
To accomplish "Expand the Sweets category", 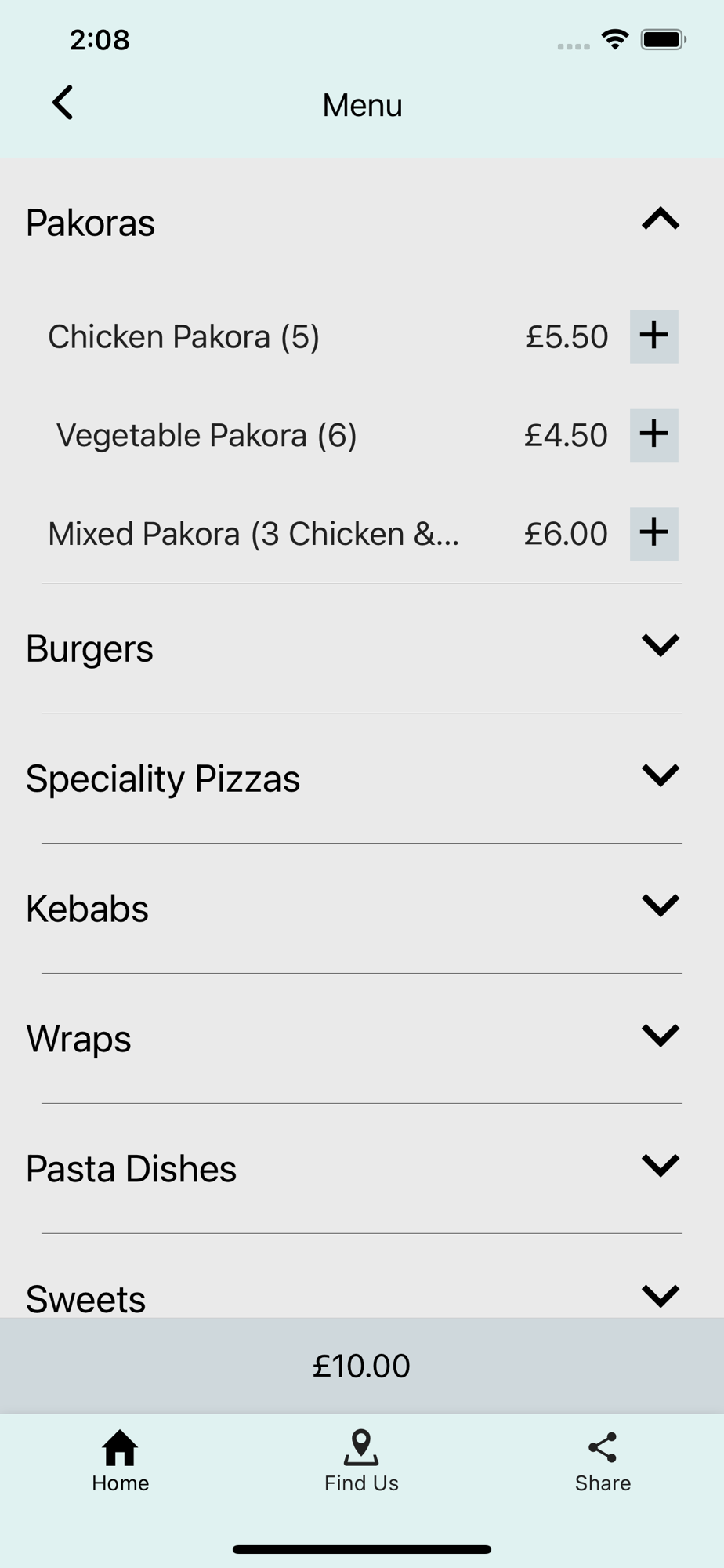I will point(660,1295).
